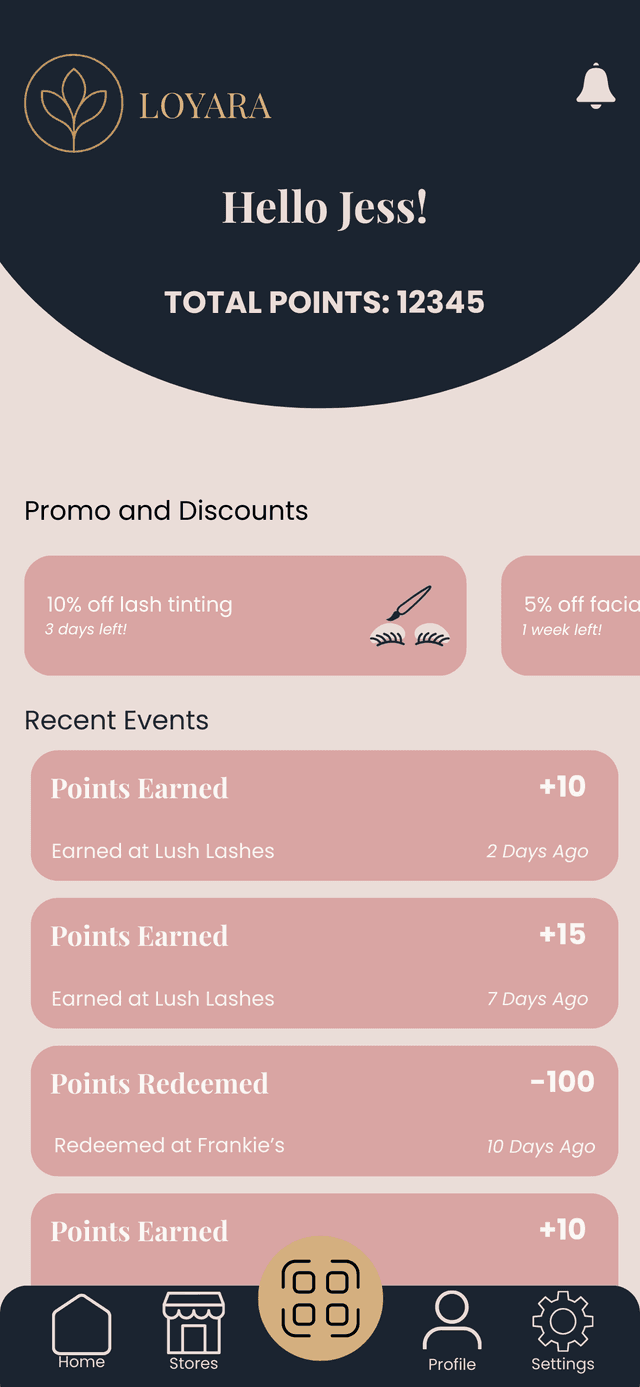This screenshot has width=640, height=1387.
Task: Open the 10% off lash tinting promo
Action: [245, 615]
